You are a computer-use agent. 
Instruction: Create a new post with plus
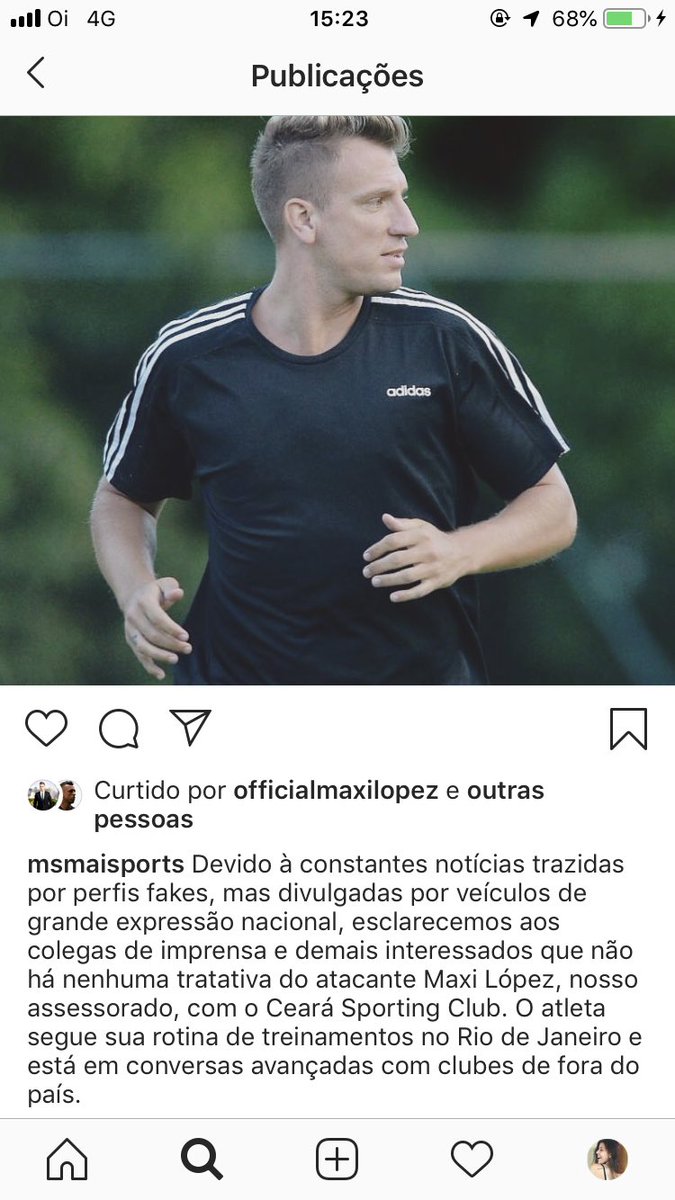pyautogui.click(x=337, y=1160)
